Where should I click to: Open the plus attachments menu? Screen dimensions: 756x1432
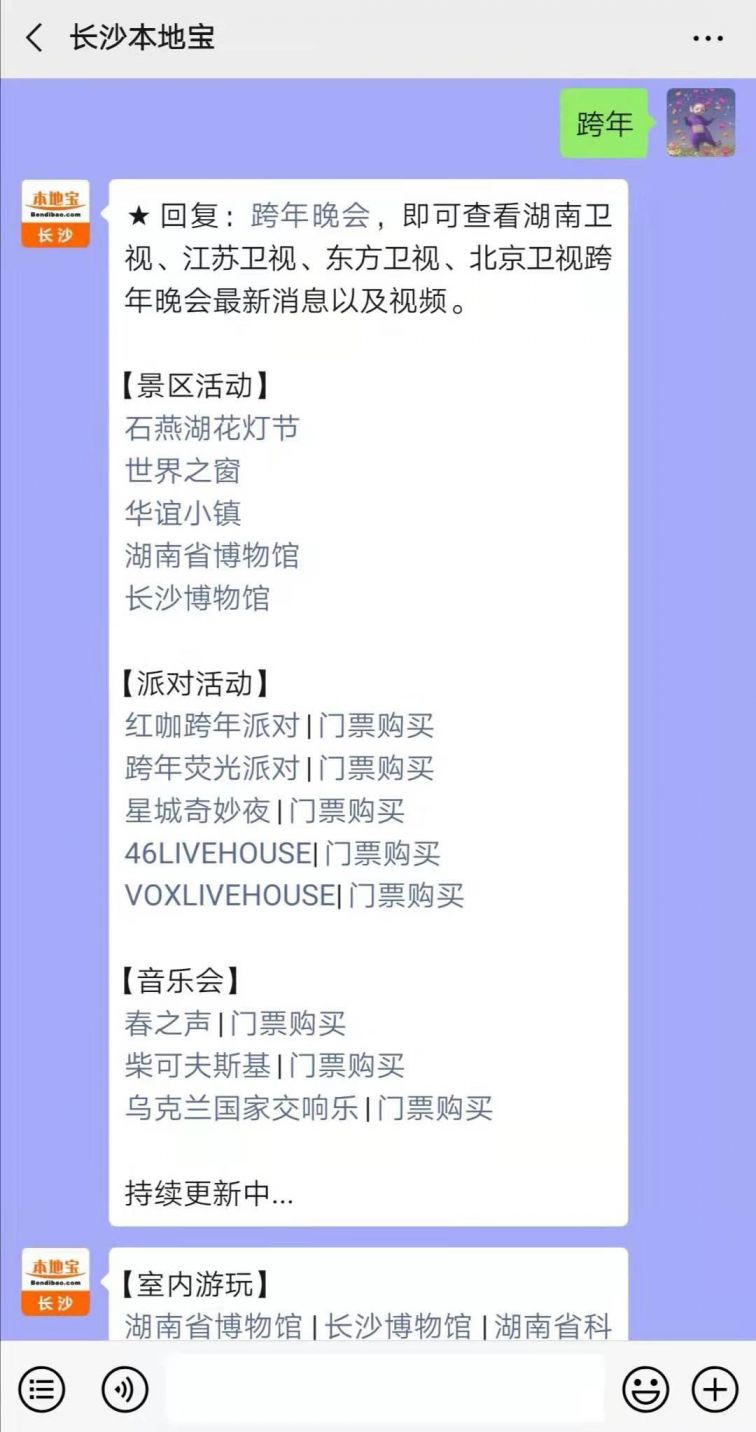[x=714, y=1389]
